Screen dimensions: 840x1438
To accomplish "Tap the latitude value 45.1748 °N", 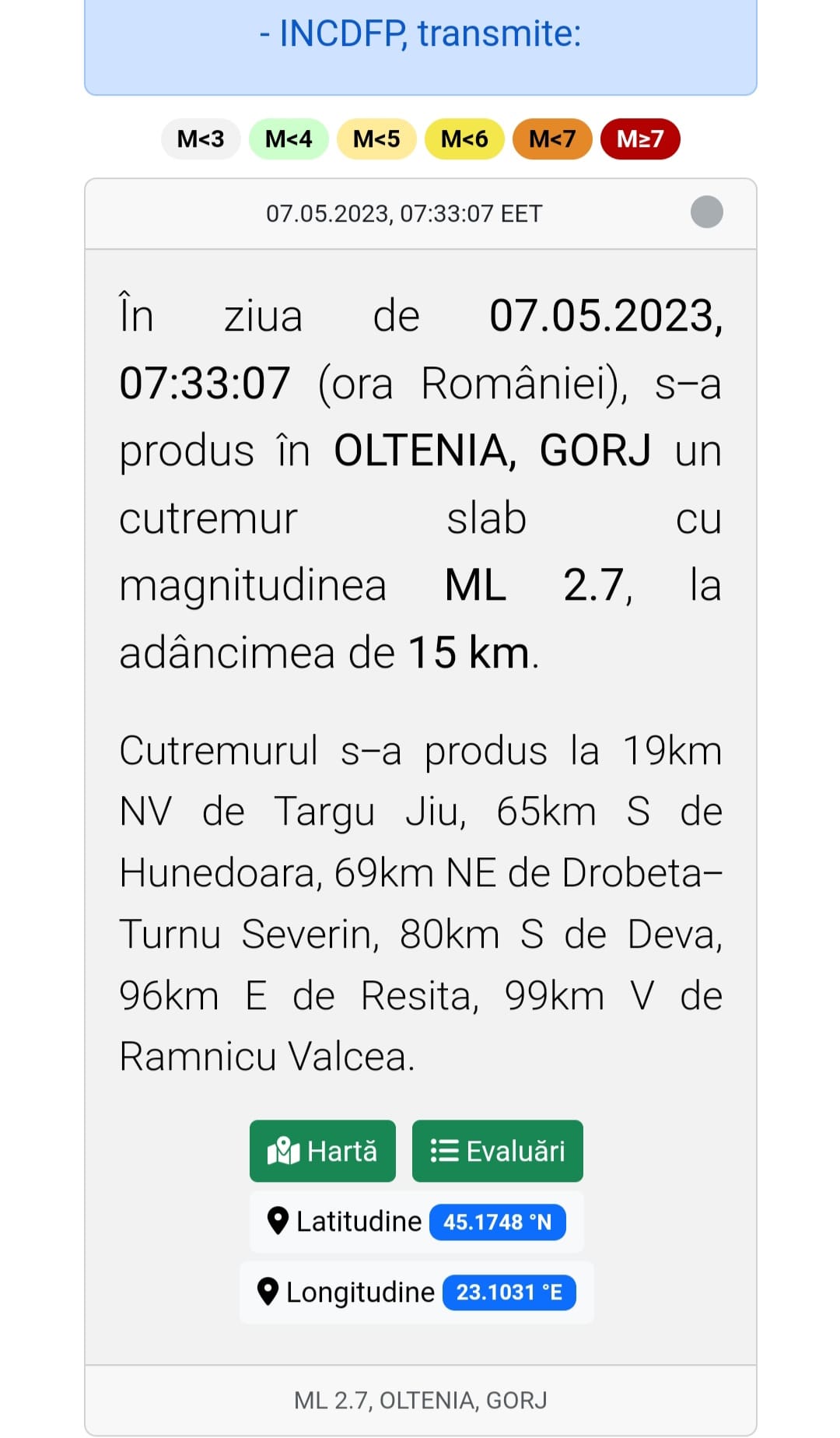I will click(x=498, y=1222).
